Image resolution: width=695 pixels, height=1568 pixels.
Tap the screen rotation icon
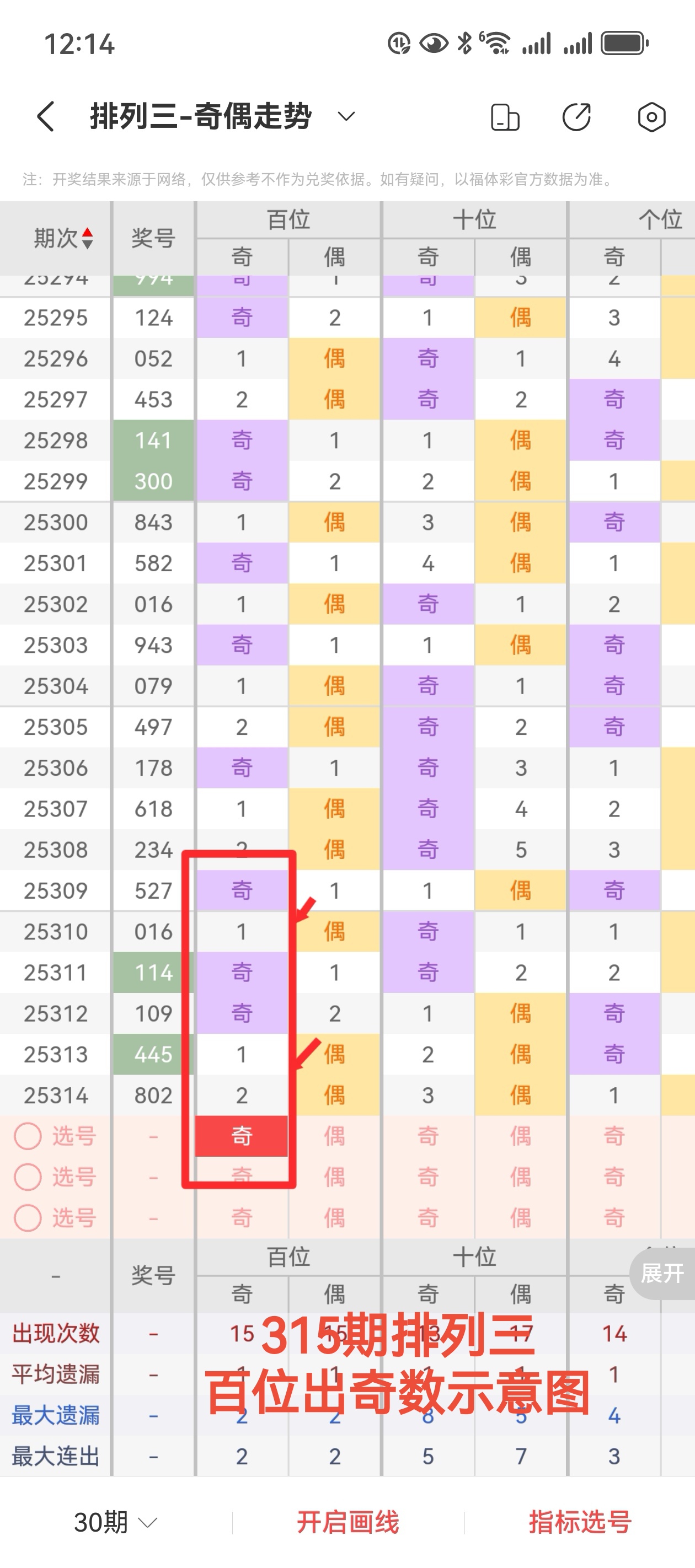505,117
